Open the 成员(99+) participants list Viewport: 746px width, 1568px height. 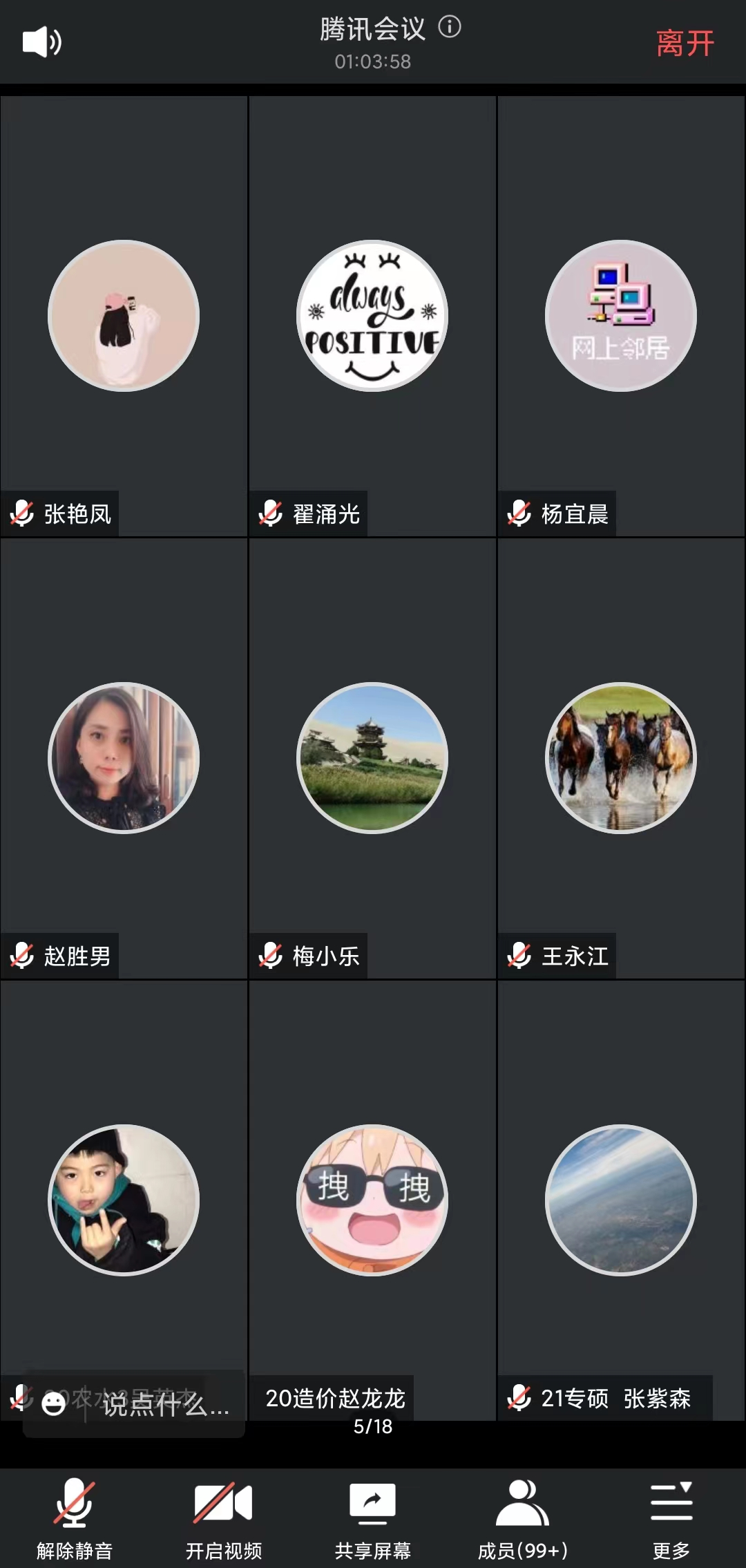click(522, 1518)
